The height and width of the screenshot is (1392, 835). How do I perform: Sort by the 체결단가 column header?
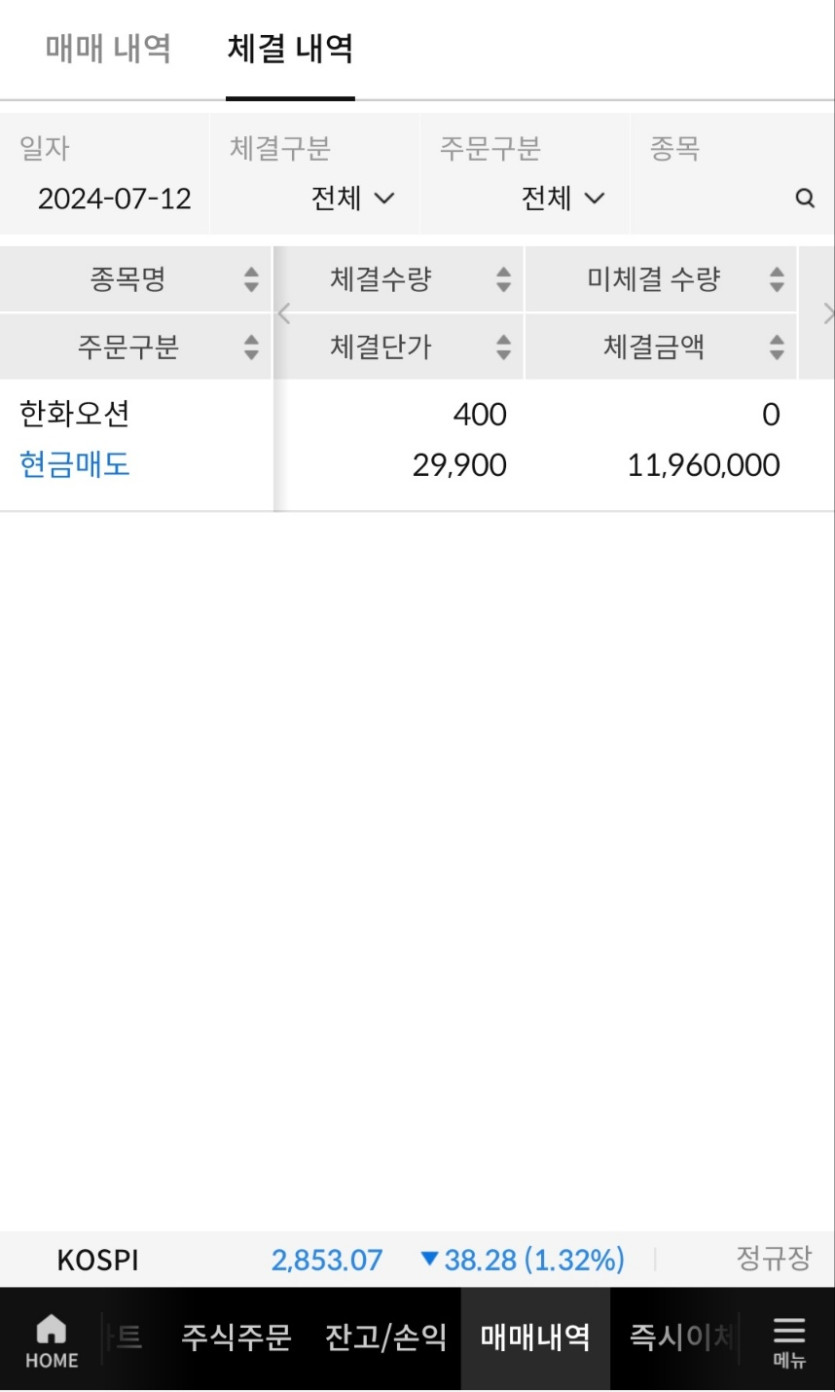[x=398, y=346]
